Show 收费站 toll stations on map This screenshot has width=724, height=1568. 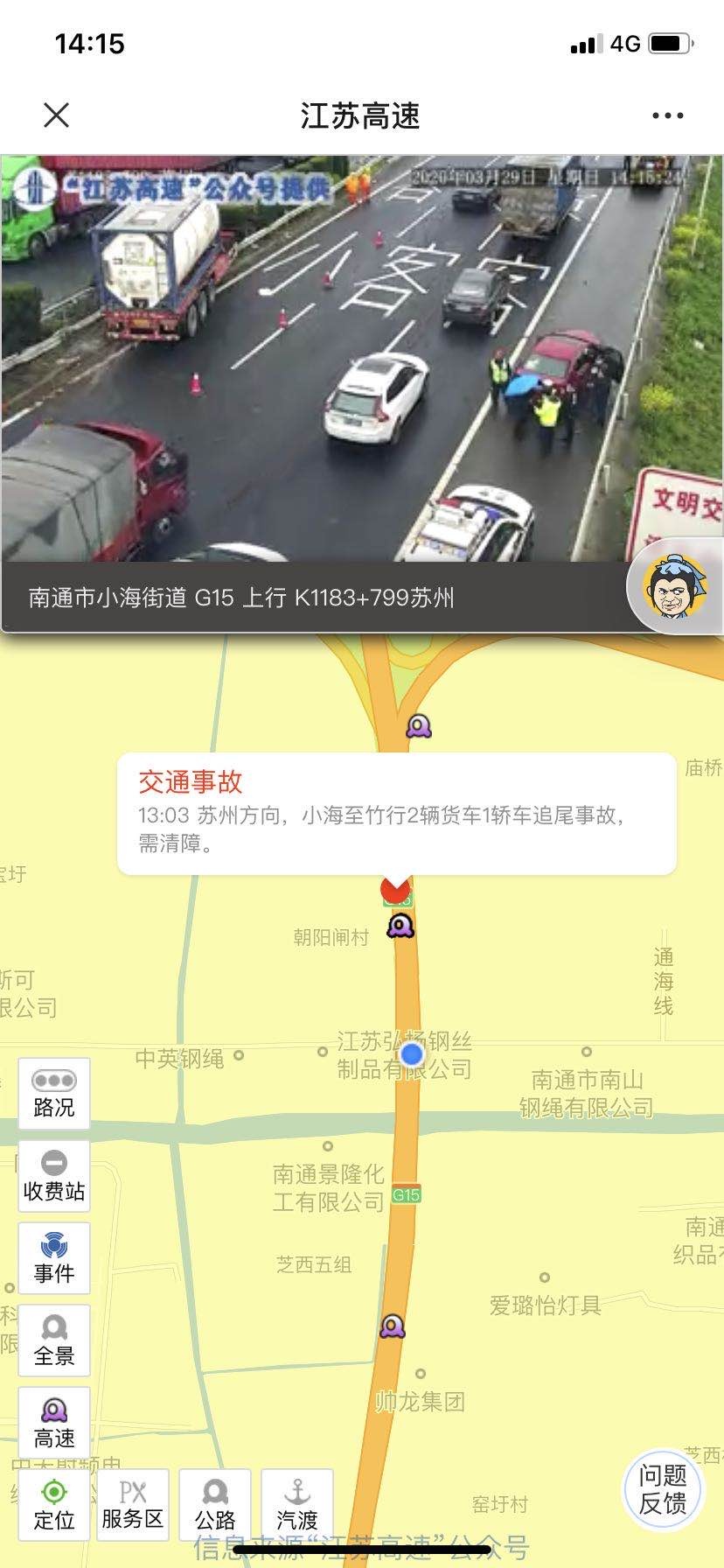(x=54, y=1176)
